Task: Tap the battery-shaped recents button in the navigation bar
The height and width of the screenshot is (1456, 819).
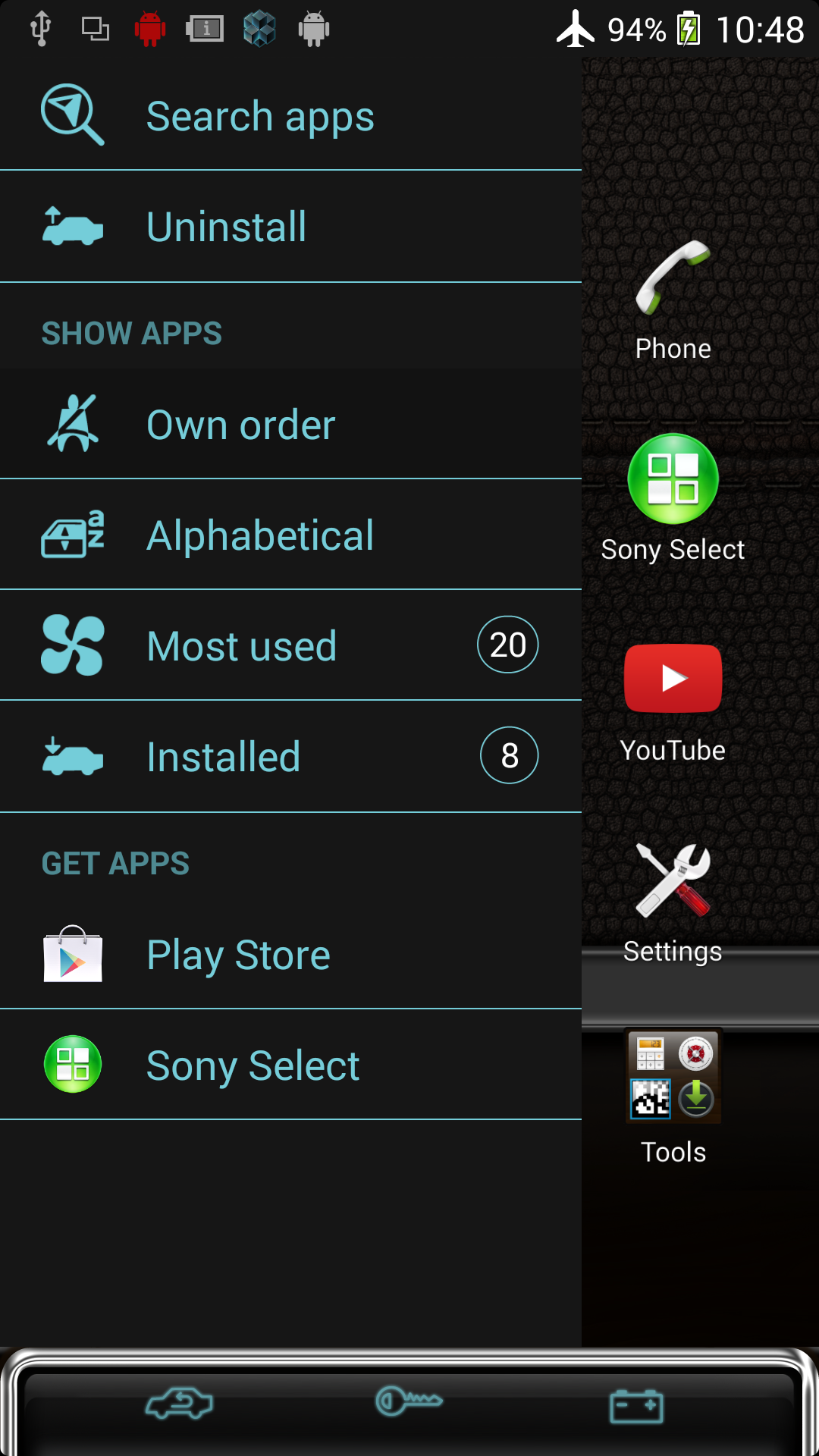Action: (x=636, y=1406)
